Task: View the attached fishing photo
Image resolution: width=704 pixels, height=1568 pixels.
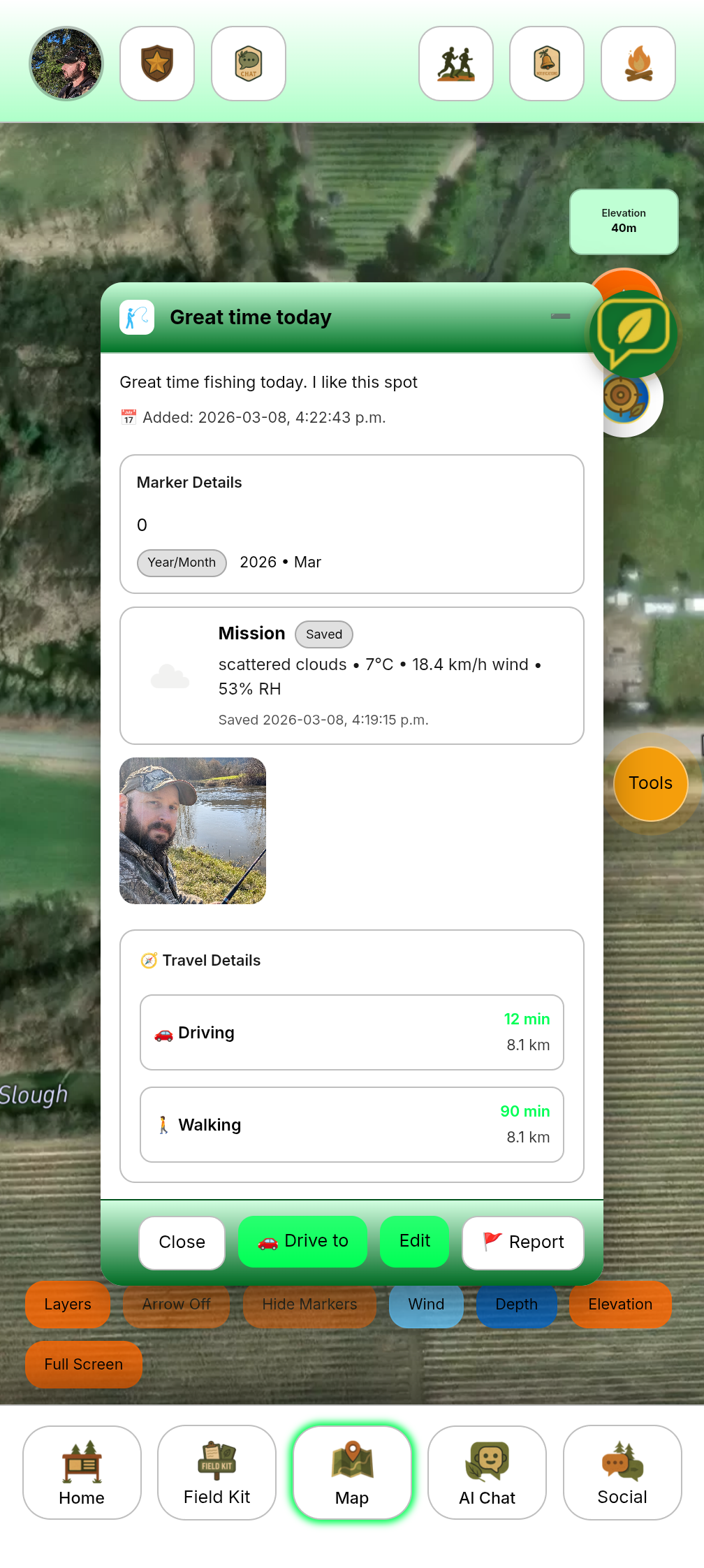Action: pyautogui.click(x=193, y=831)
